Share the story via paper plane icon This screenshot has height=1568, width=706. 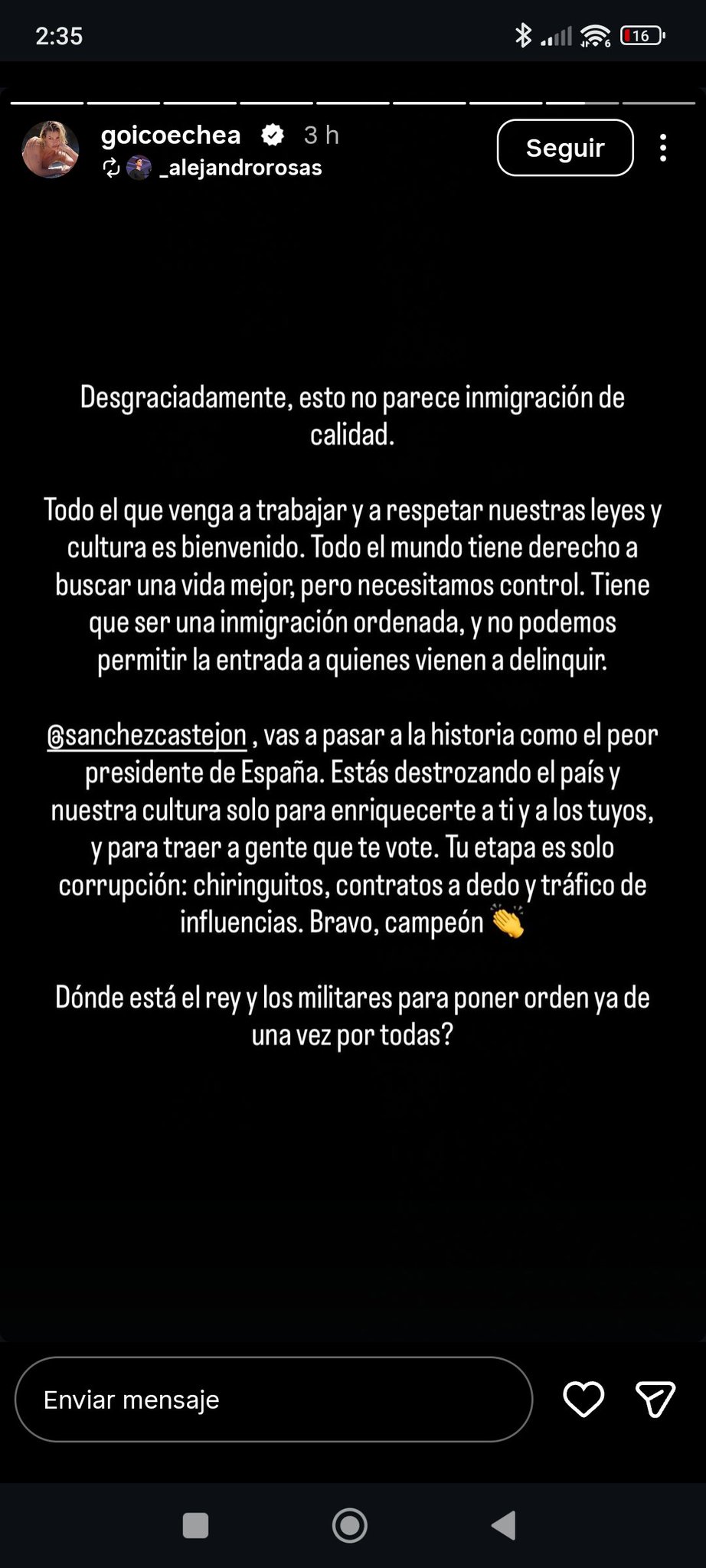(x=655, y=1400)
